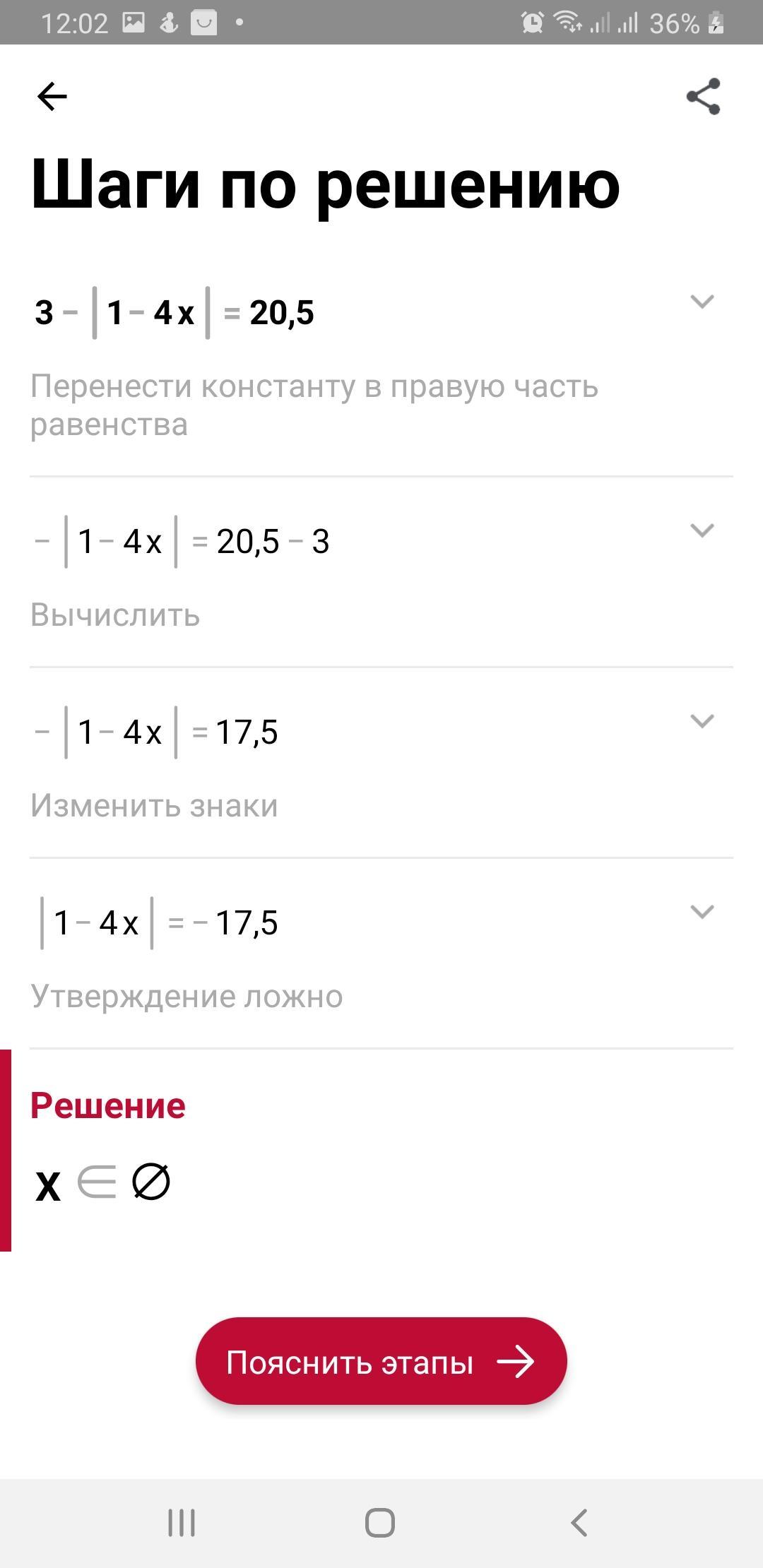Go back using the top arrow
763x1568 pixels.
point(52,97)
